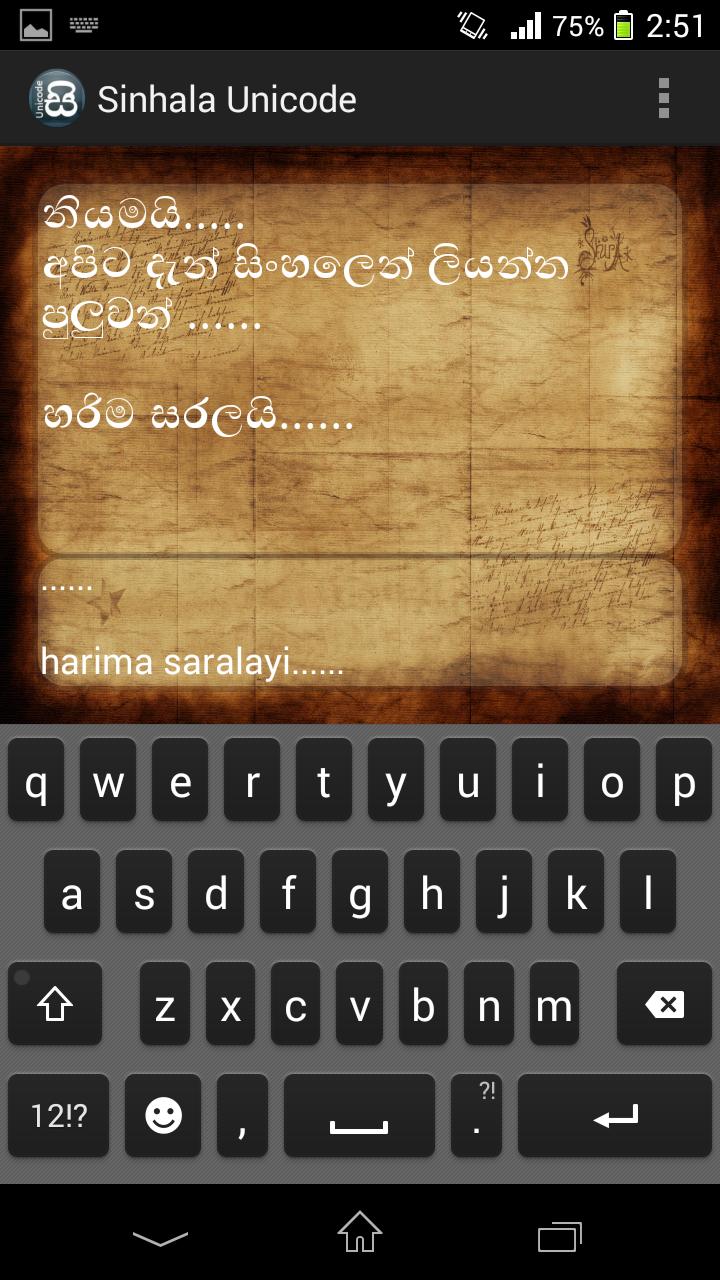Hit the backspace key

(x=663, y=1005)
